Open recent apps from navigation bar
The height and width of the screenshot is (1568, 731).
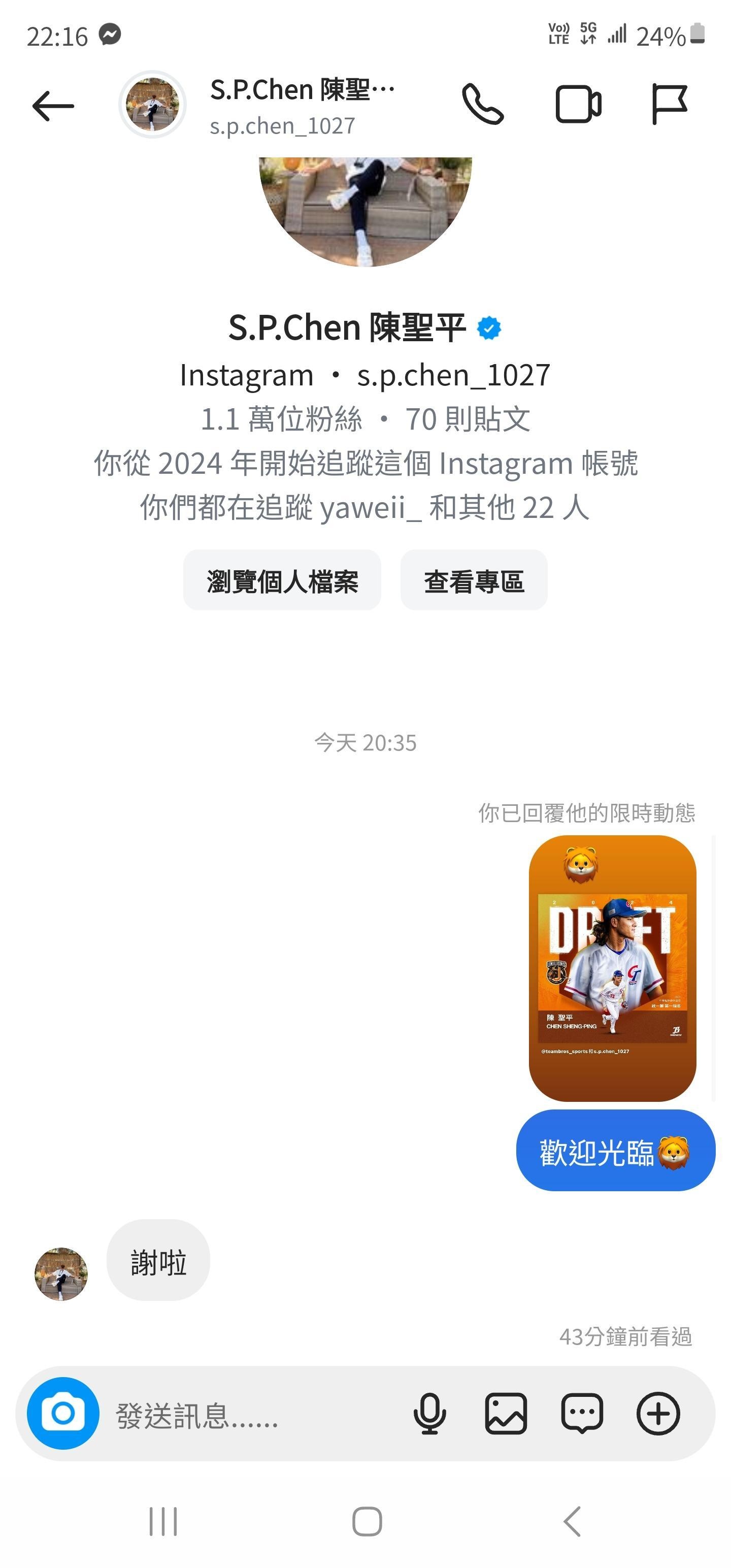163,1522
